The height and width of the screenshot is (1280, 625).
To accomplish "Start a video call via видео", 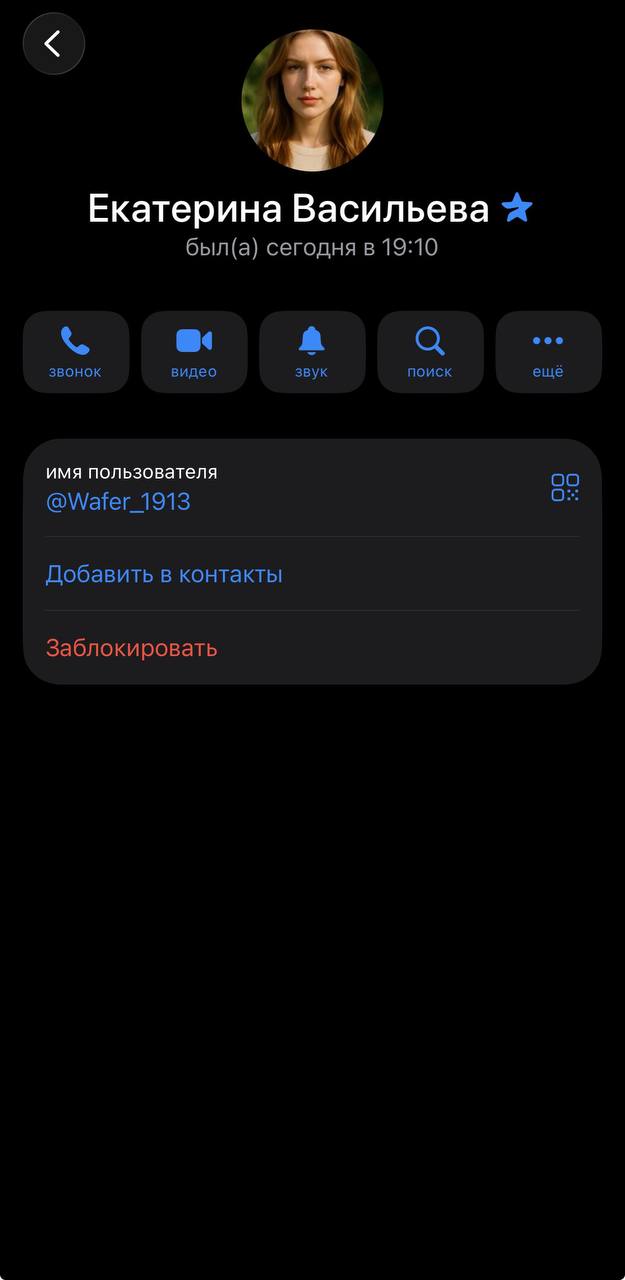I will click(194, 352).
